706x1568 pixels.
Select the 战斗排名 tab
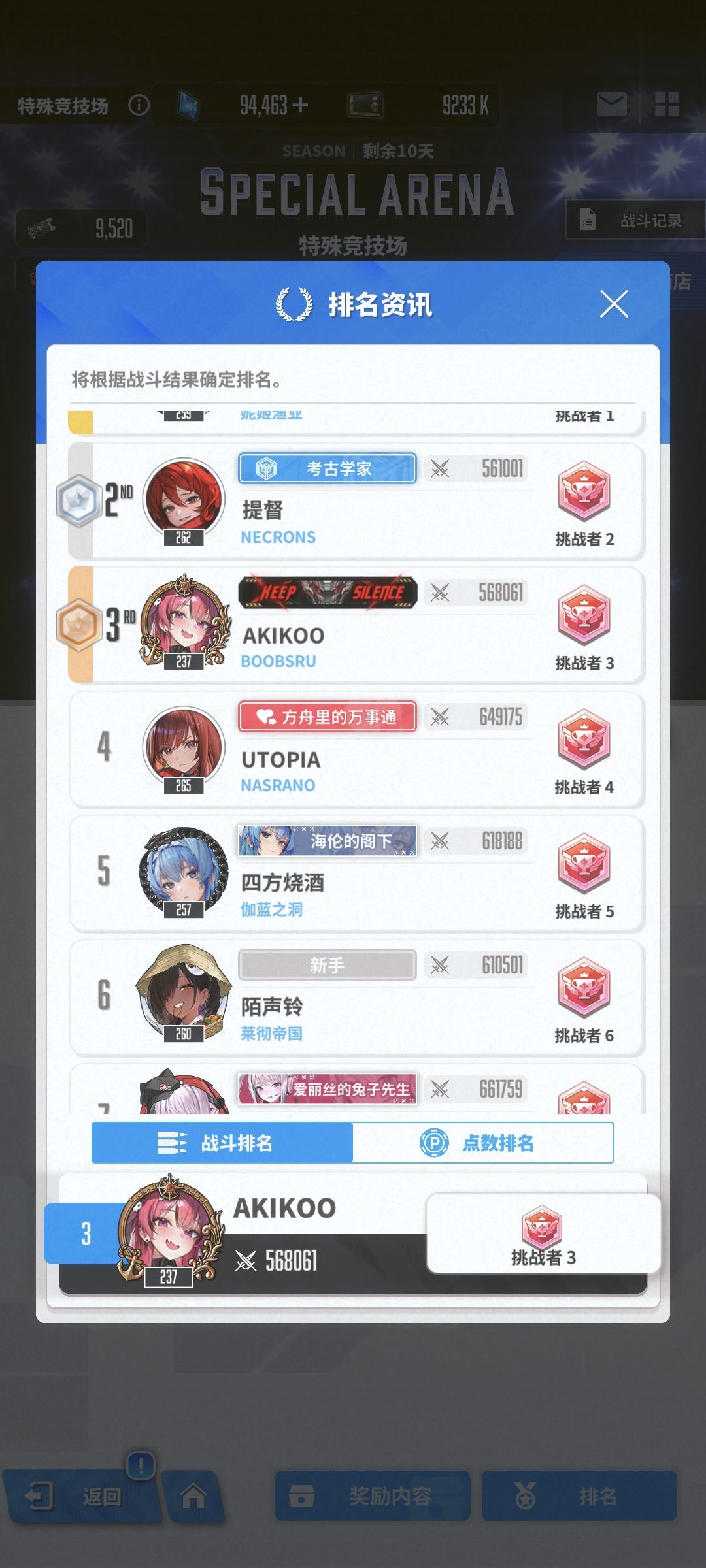click(222, 1143)
